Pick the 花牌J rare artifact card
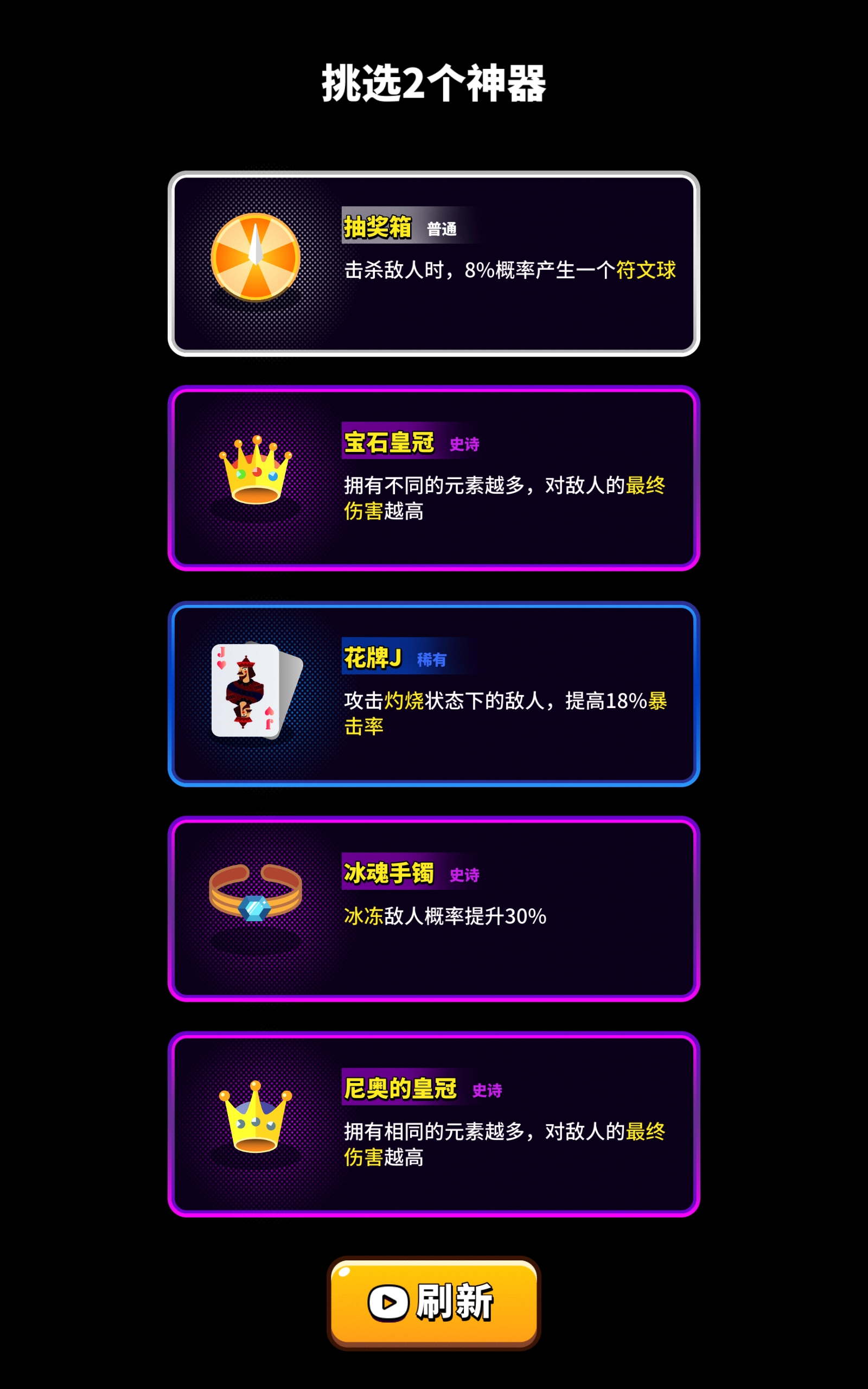868x1389 pixels. tap(433, 694)
